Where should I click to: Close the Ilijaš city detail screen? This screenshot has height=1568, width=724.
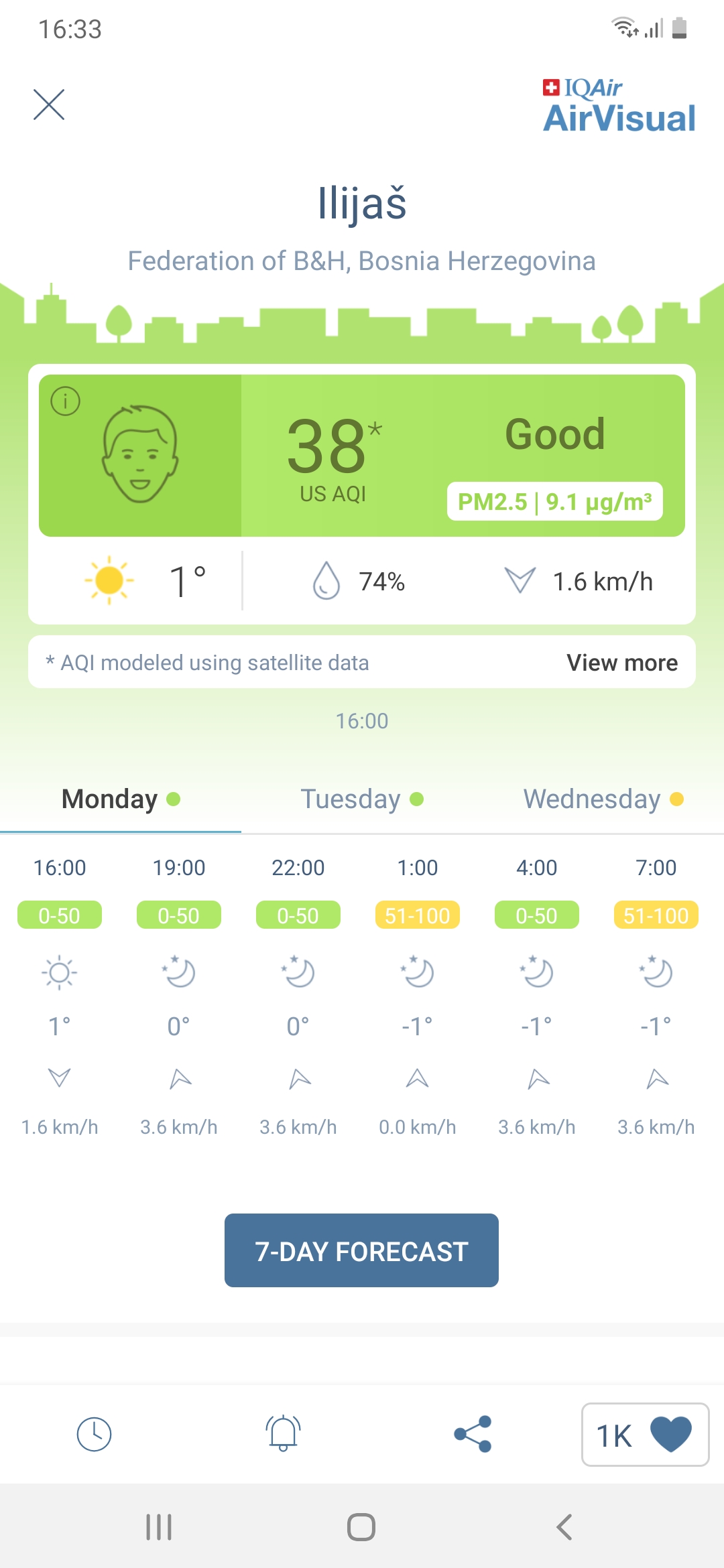tap(49, 105)
